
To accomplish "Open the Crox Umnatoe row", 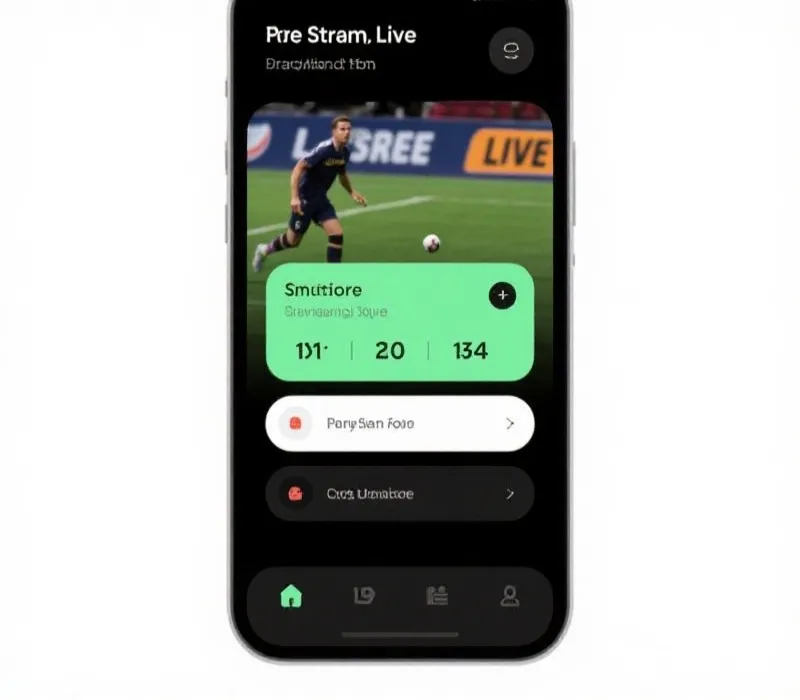I will pos(400,494).
